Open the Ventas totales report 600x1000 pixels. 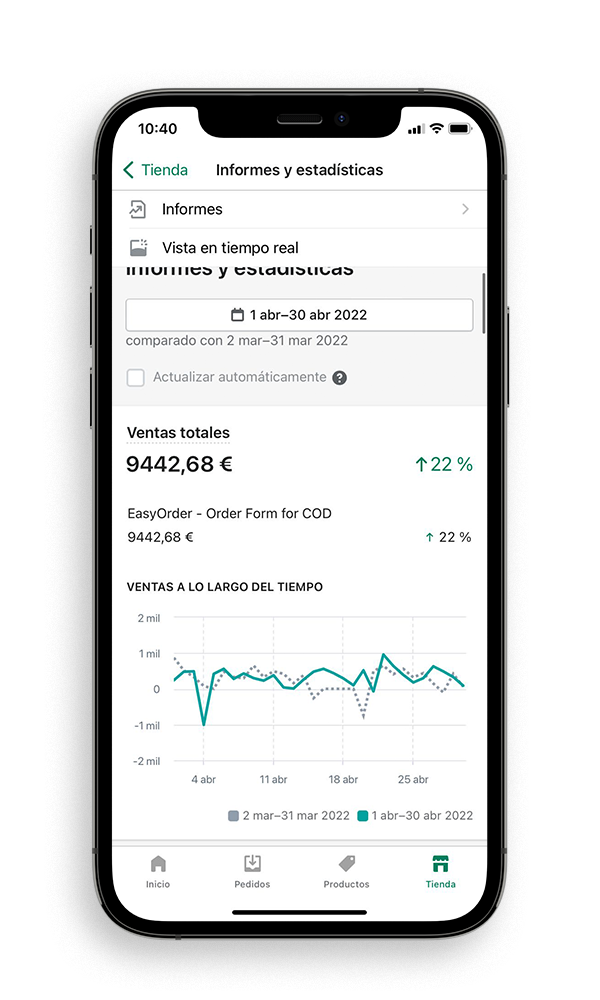[178, 433]
